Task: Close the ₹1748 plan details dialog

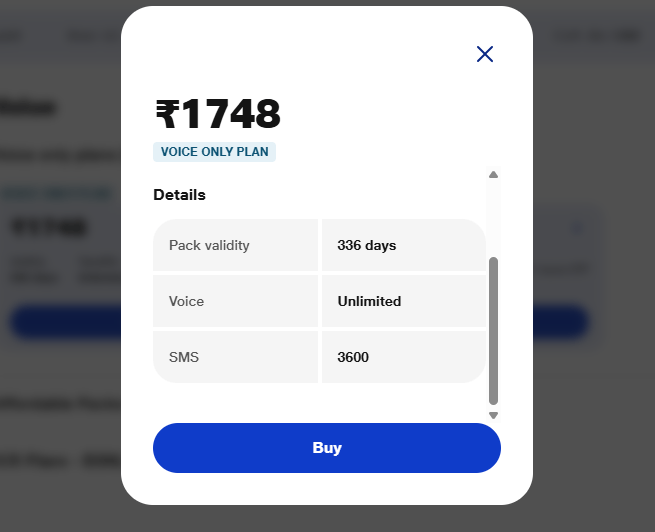Action: 485,54
